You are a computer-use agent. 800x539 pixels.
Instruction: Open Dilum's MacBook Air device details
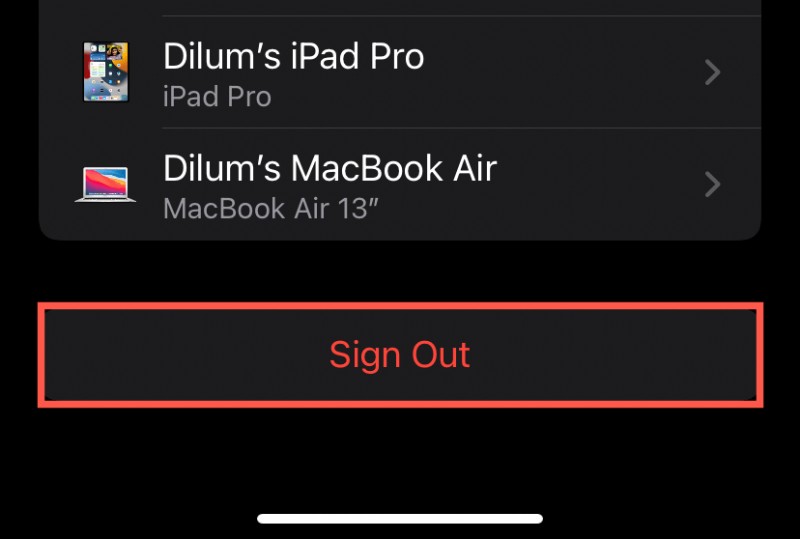point(400,185)
